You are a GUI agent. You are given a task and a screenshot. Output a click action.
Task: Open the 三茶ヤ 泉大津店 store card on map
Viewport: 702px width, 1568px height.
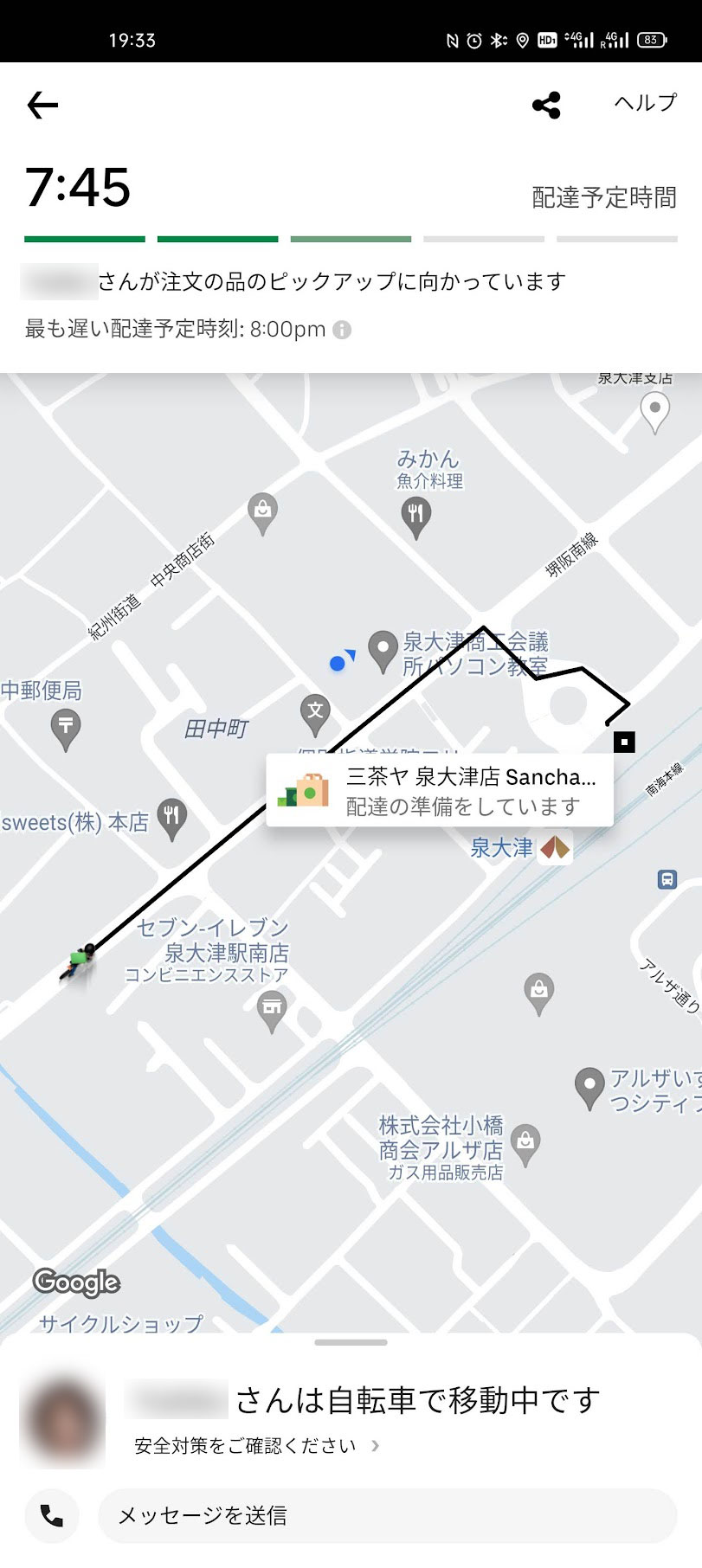point(440,791)
